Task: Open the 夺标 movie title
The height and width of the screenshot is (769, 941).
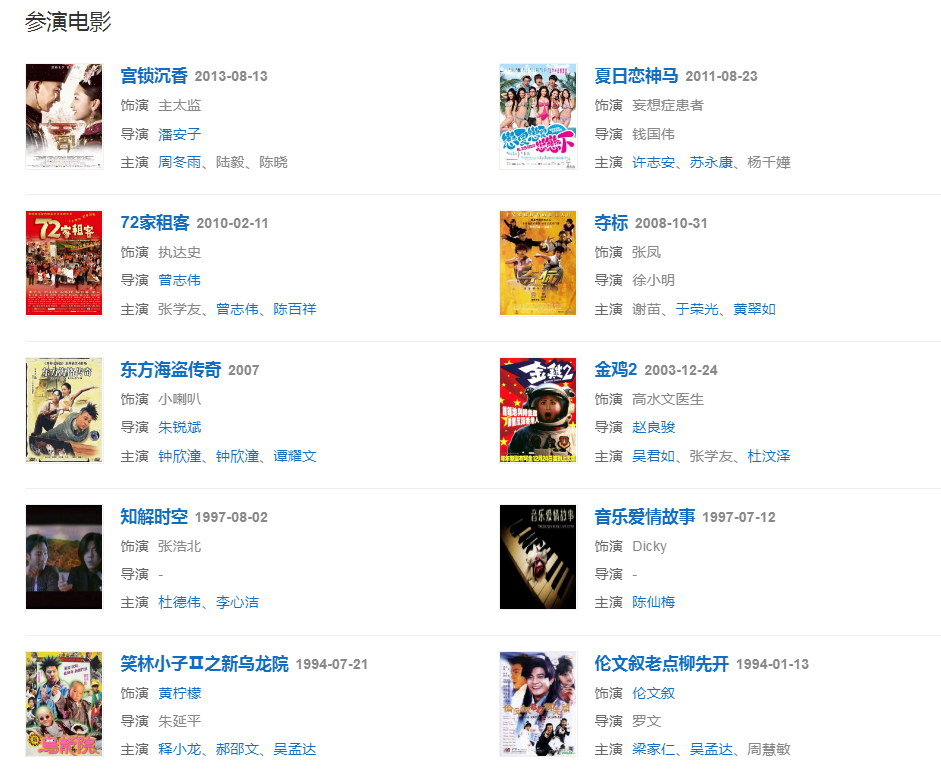Action: (611, 223)
